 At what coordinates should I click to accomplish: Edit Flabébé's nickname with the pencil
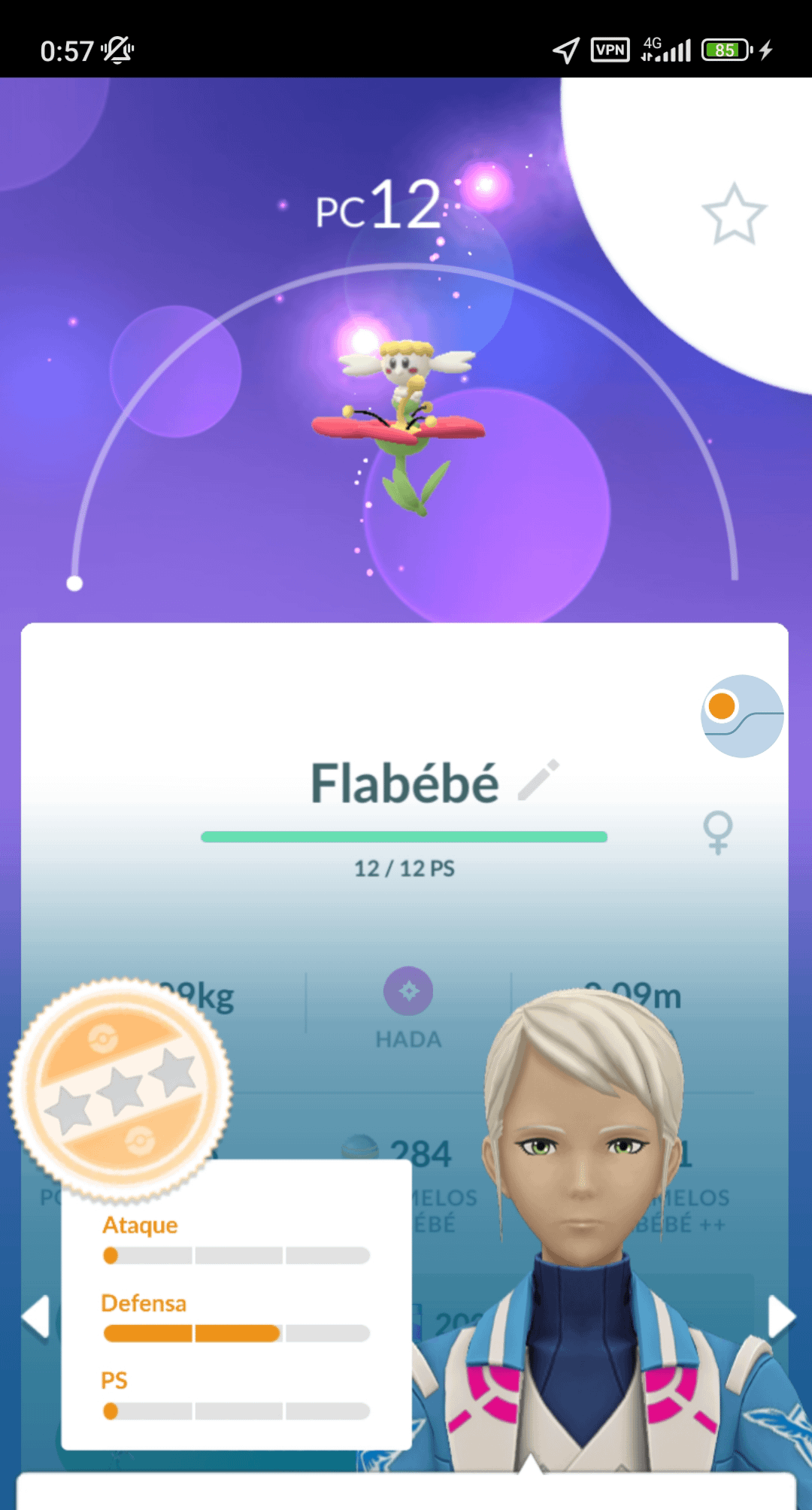coord(539,780)
